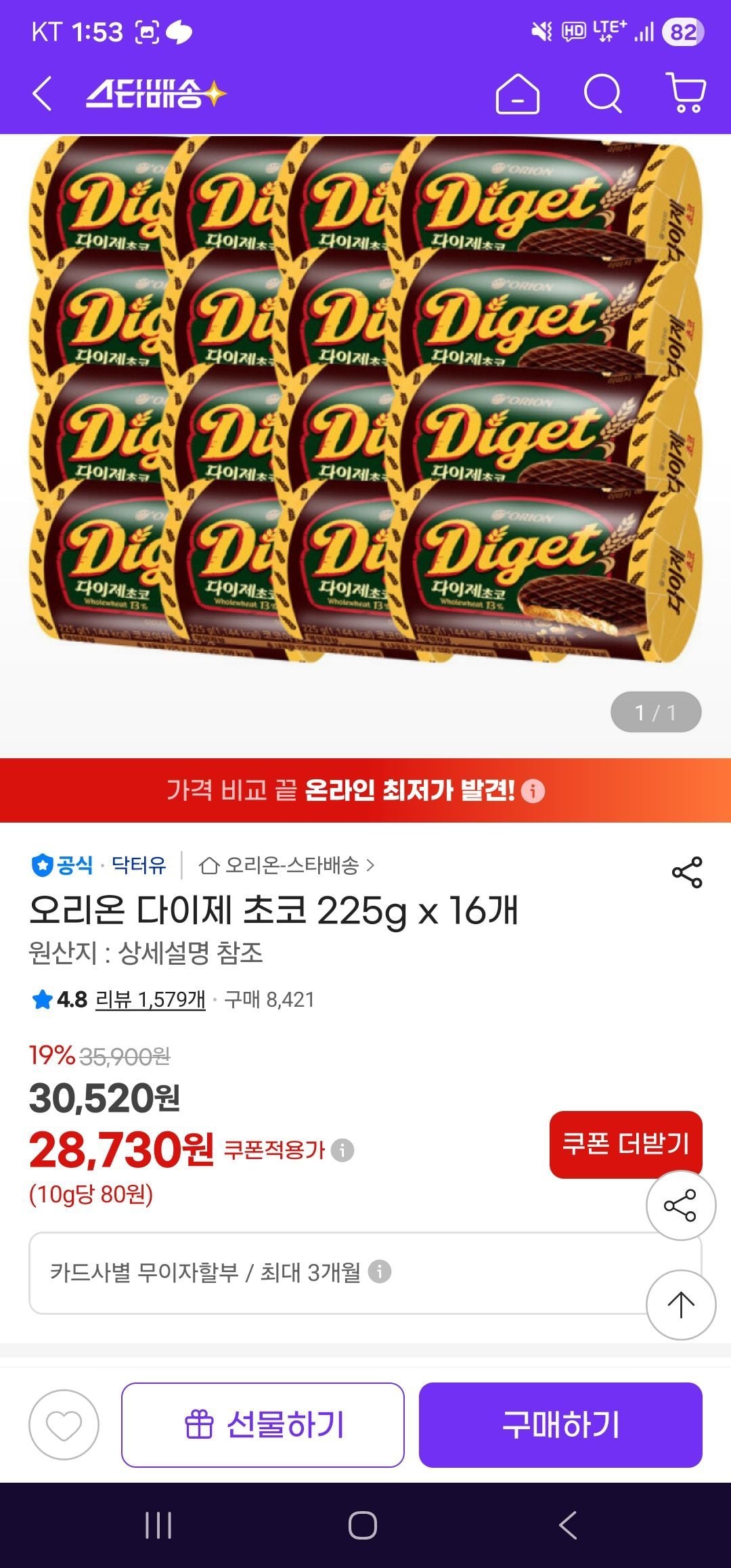Open recent apps from navigation bar

coord(158,1525)
